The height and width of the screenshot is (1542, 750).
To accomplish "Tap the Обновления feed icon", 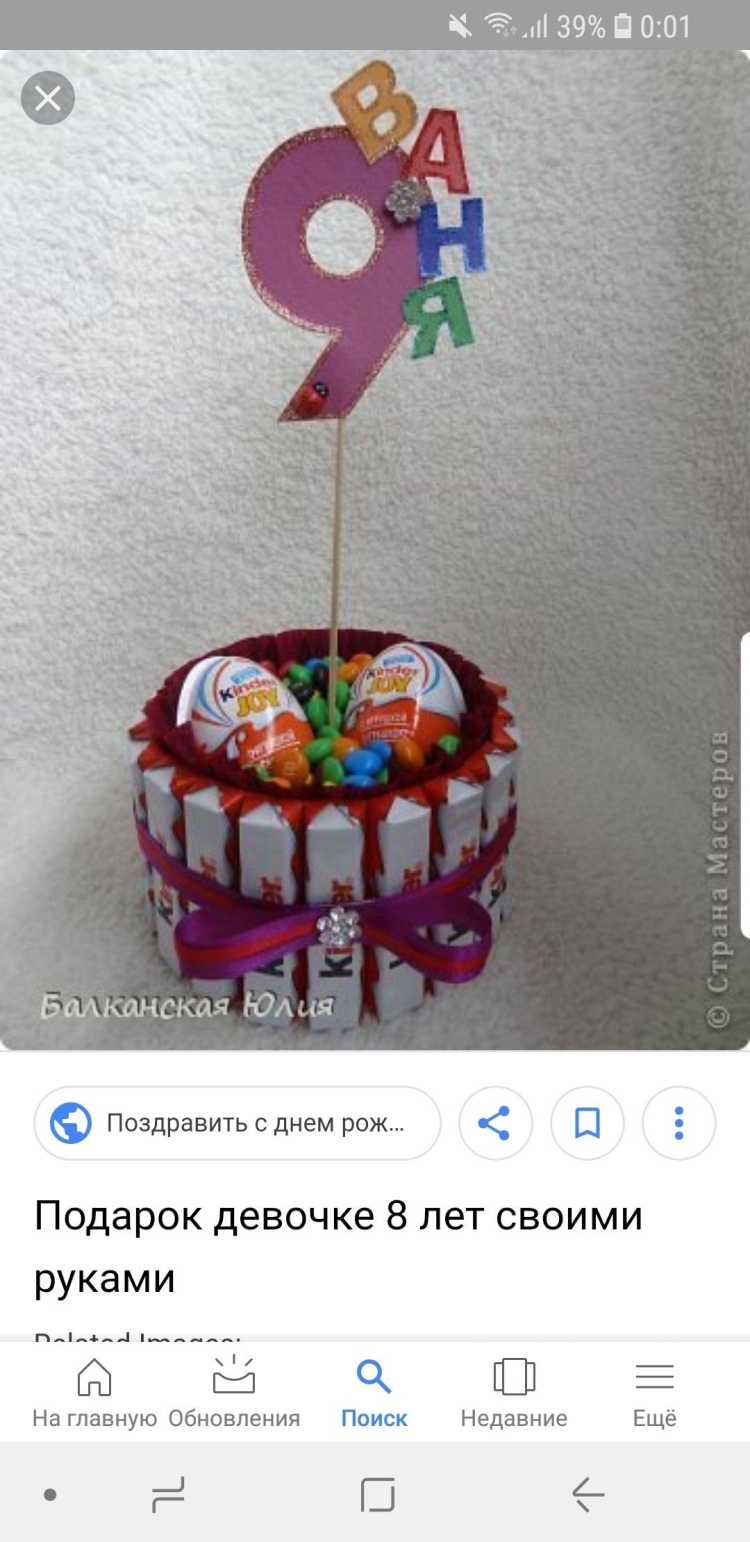I will [x=235, y=1377].
